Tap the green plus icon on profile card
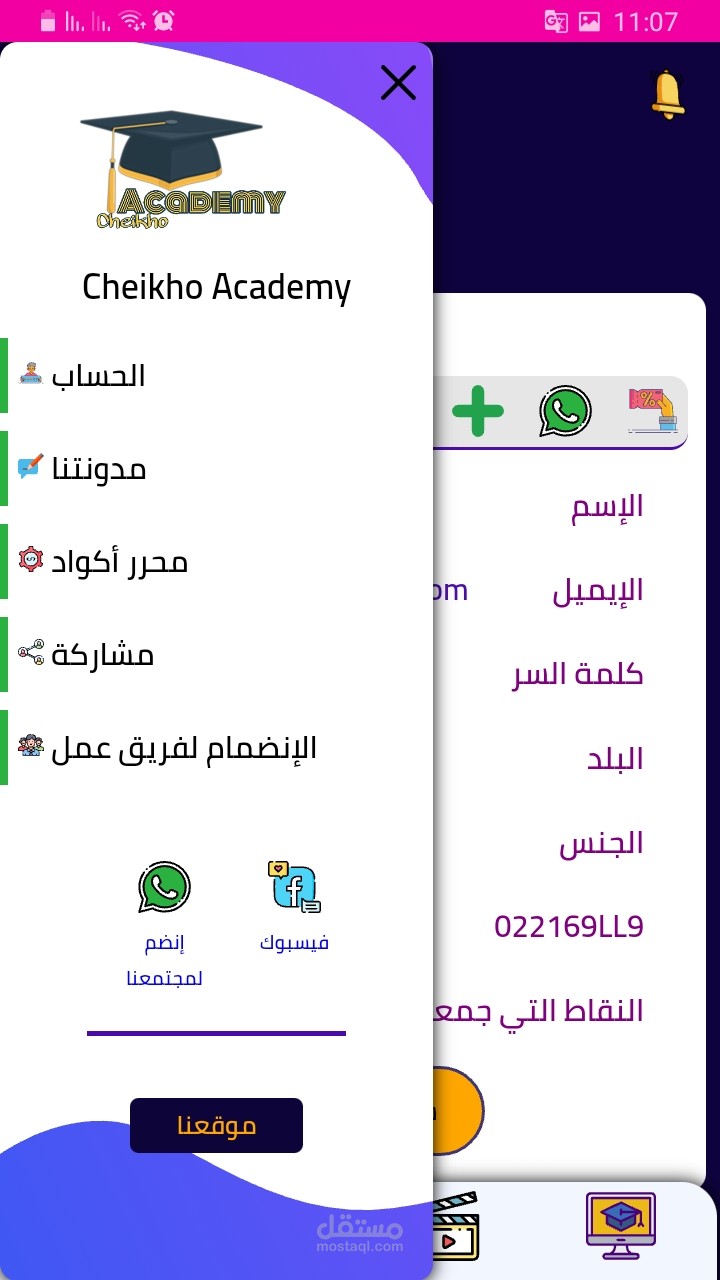This screenshot has width=720, height=1280. click(x=478, y=412)
